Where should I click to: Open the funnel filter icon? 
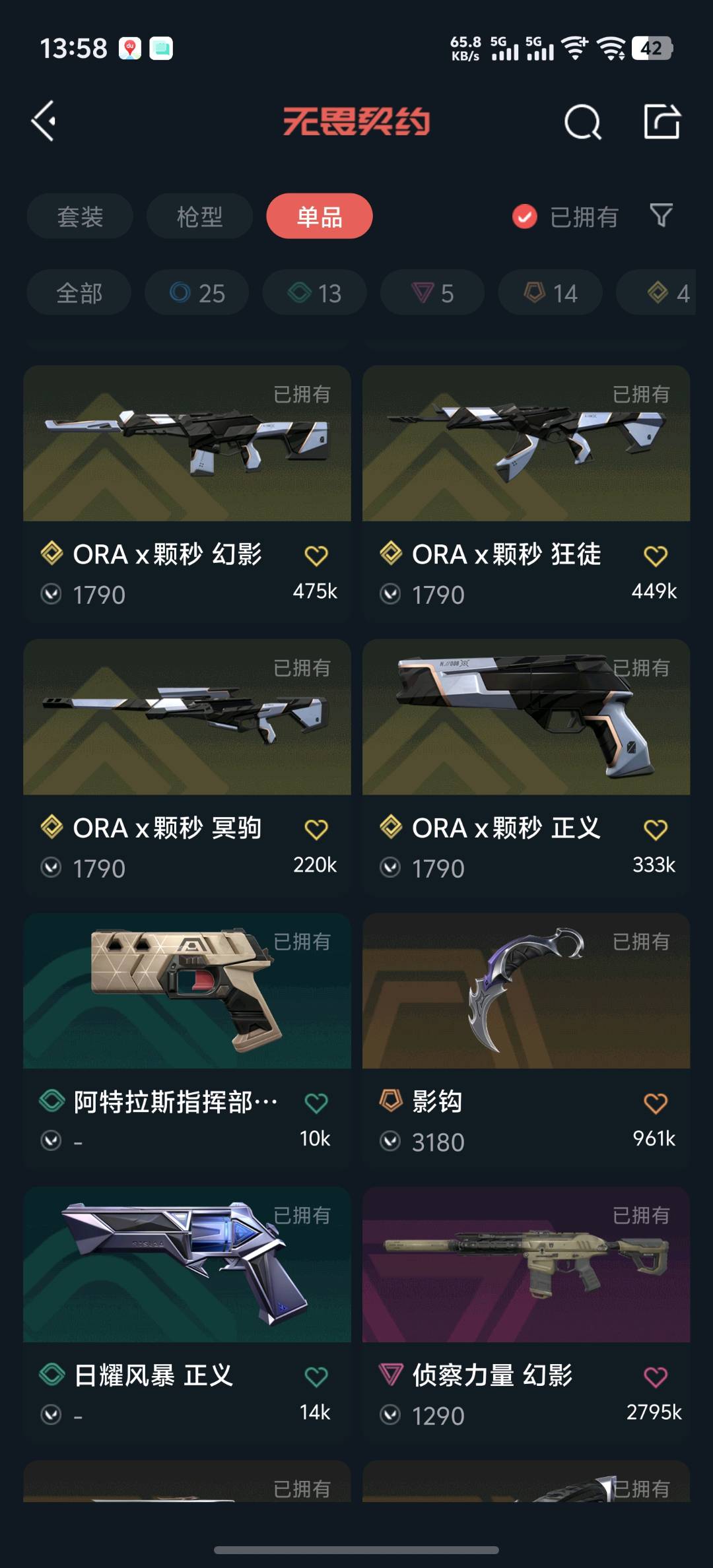tap(661, 216)
